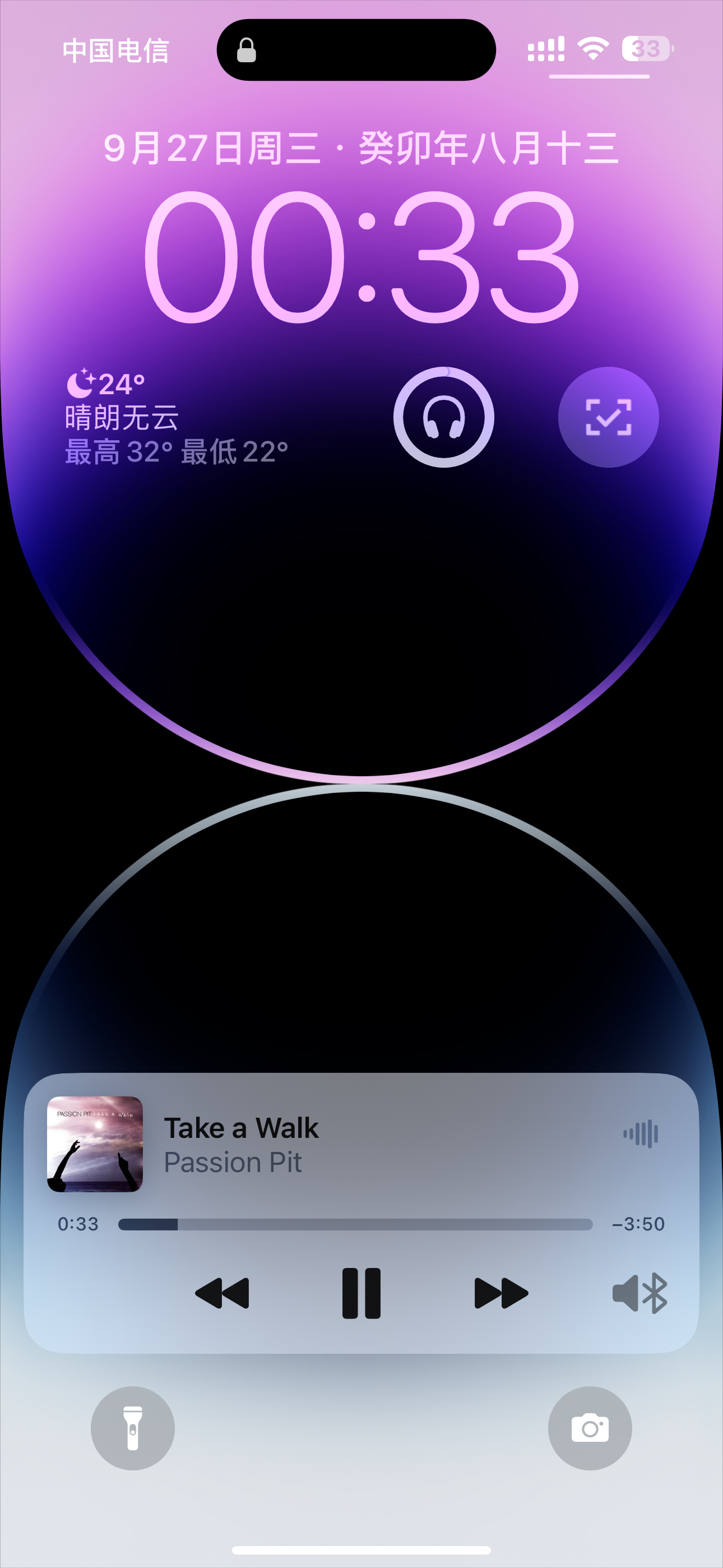Open the weather widget showing 24°
723x1568 pixels.
(x=177, y=418)
